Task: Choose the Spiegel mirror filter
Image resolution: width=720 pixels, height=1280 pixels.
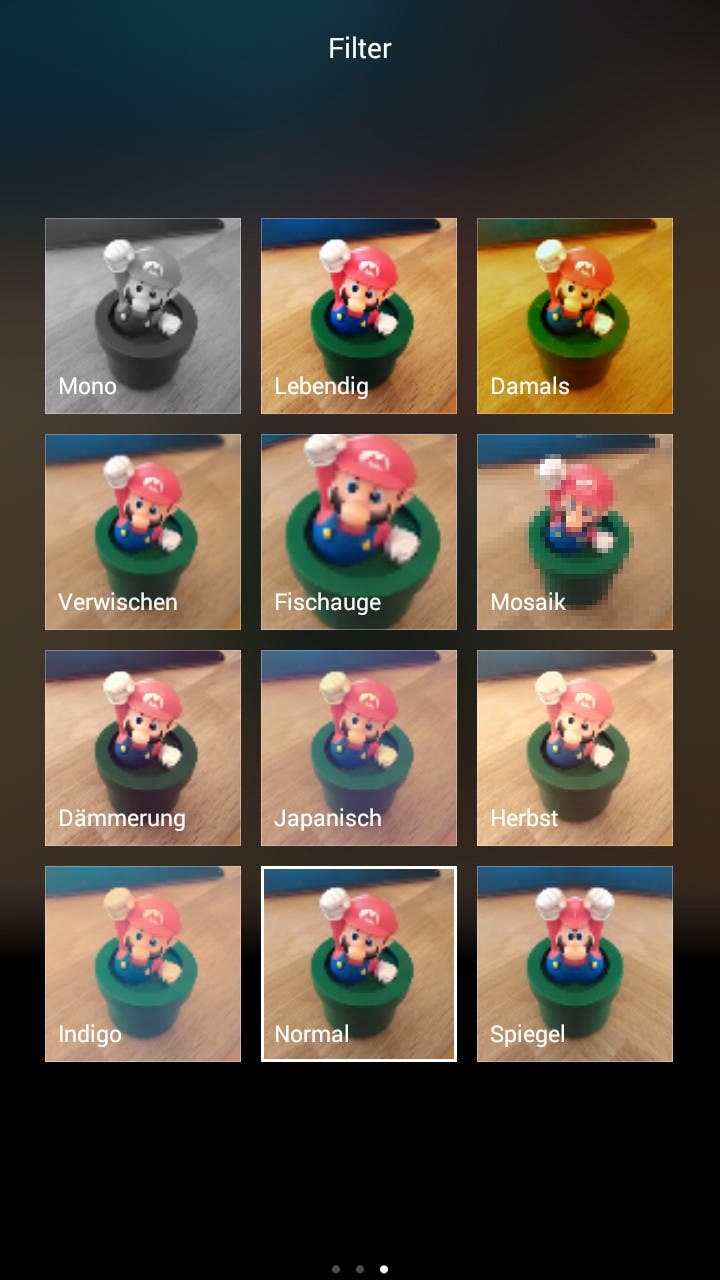Action: (575, 964)
